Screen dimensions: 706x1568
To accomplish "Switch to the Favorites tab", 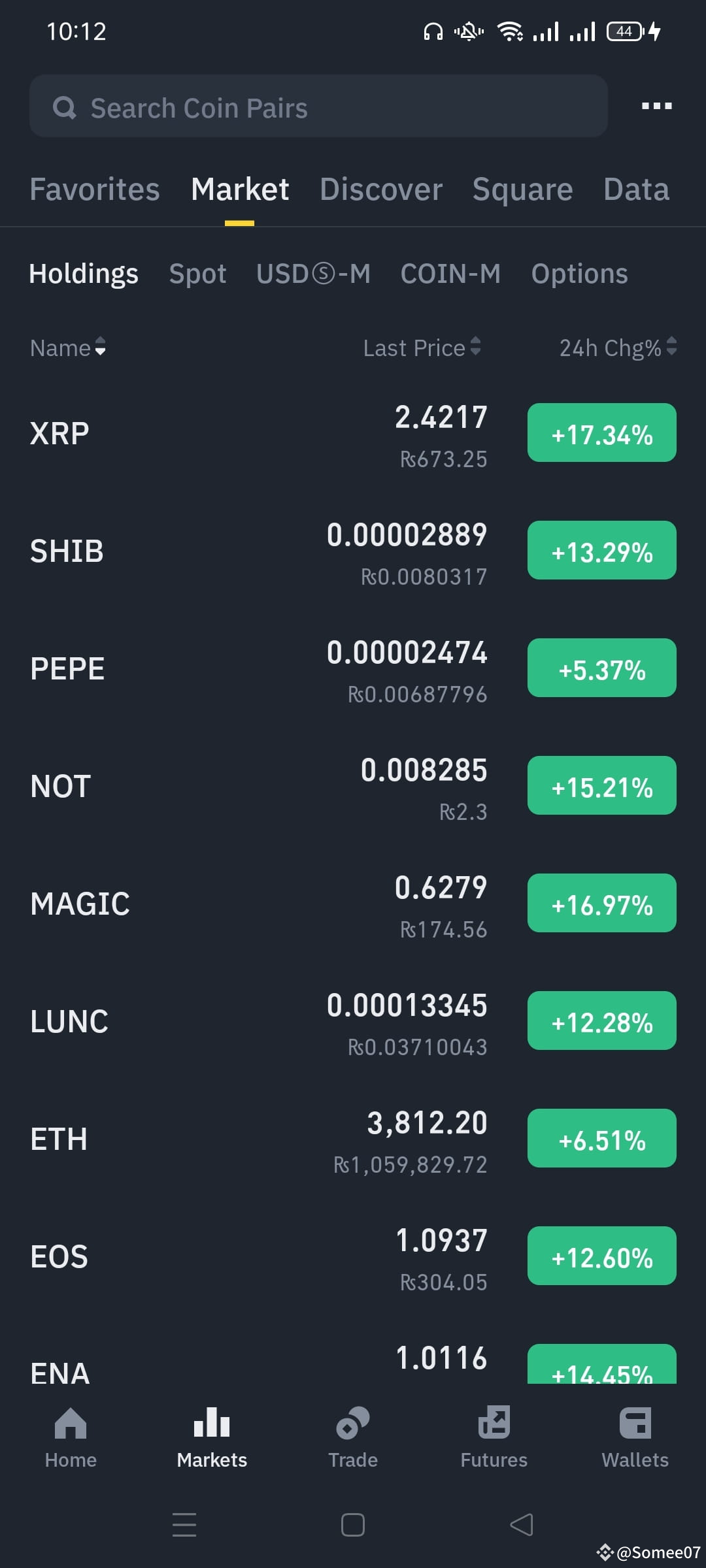I will (x=94, y=189).
